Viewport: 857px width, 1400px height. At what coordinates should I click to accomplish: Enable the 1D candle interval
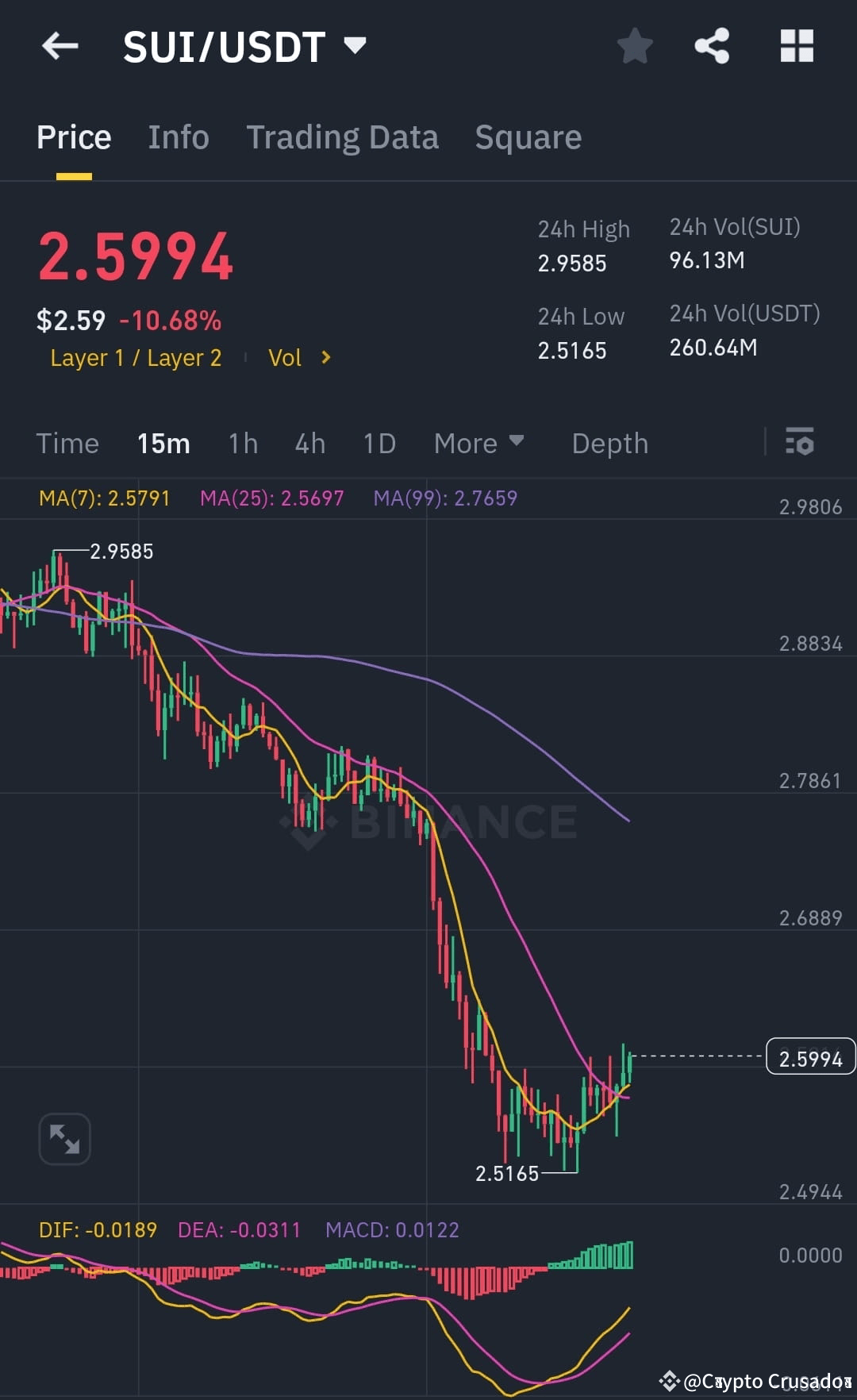379,443
